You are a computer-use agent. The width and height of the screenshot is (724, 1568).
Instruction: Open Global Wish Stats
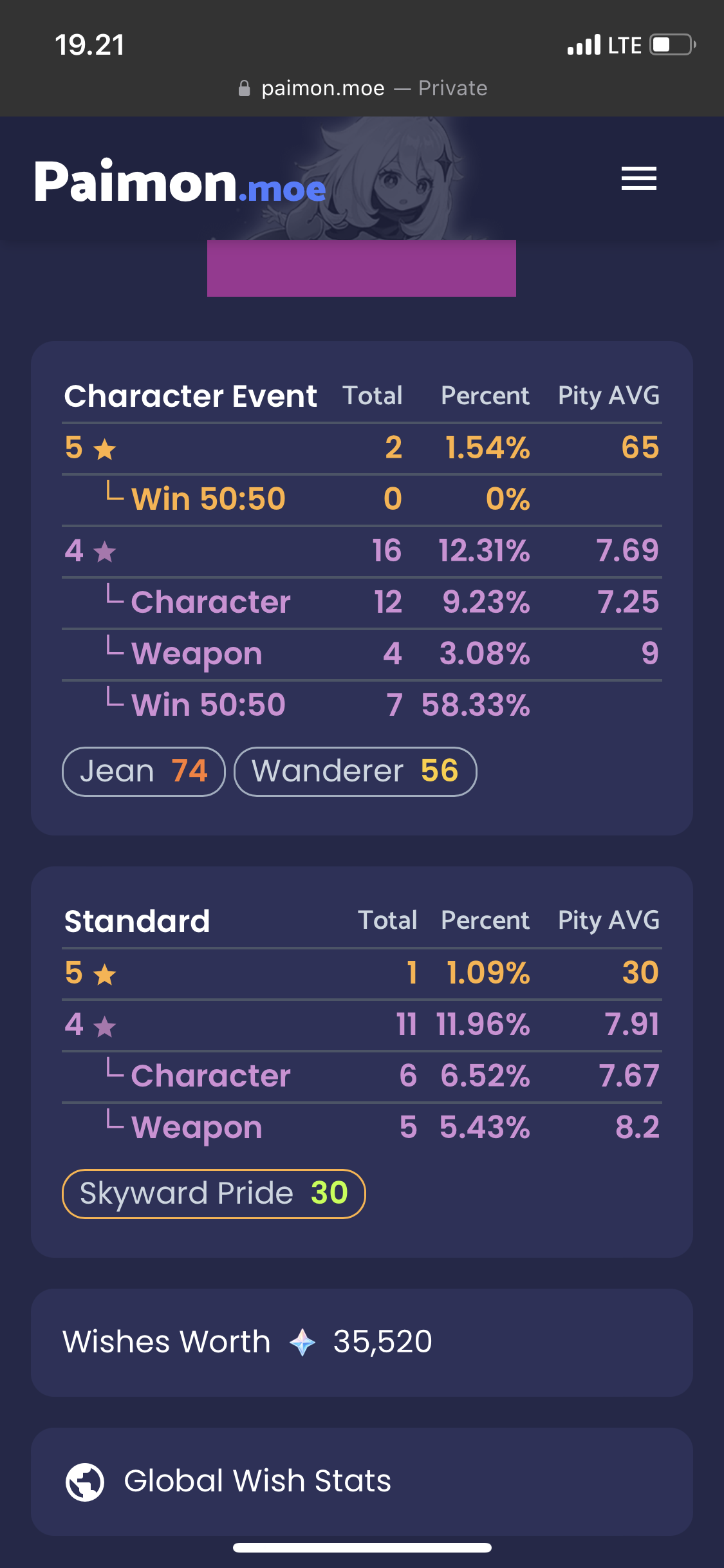click(x=257, y=1480)
